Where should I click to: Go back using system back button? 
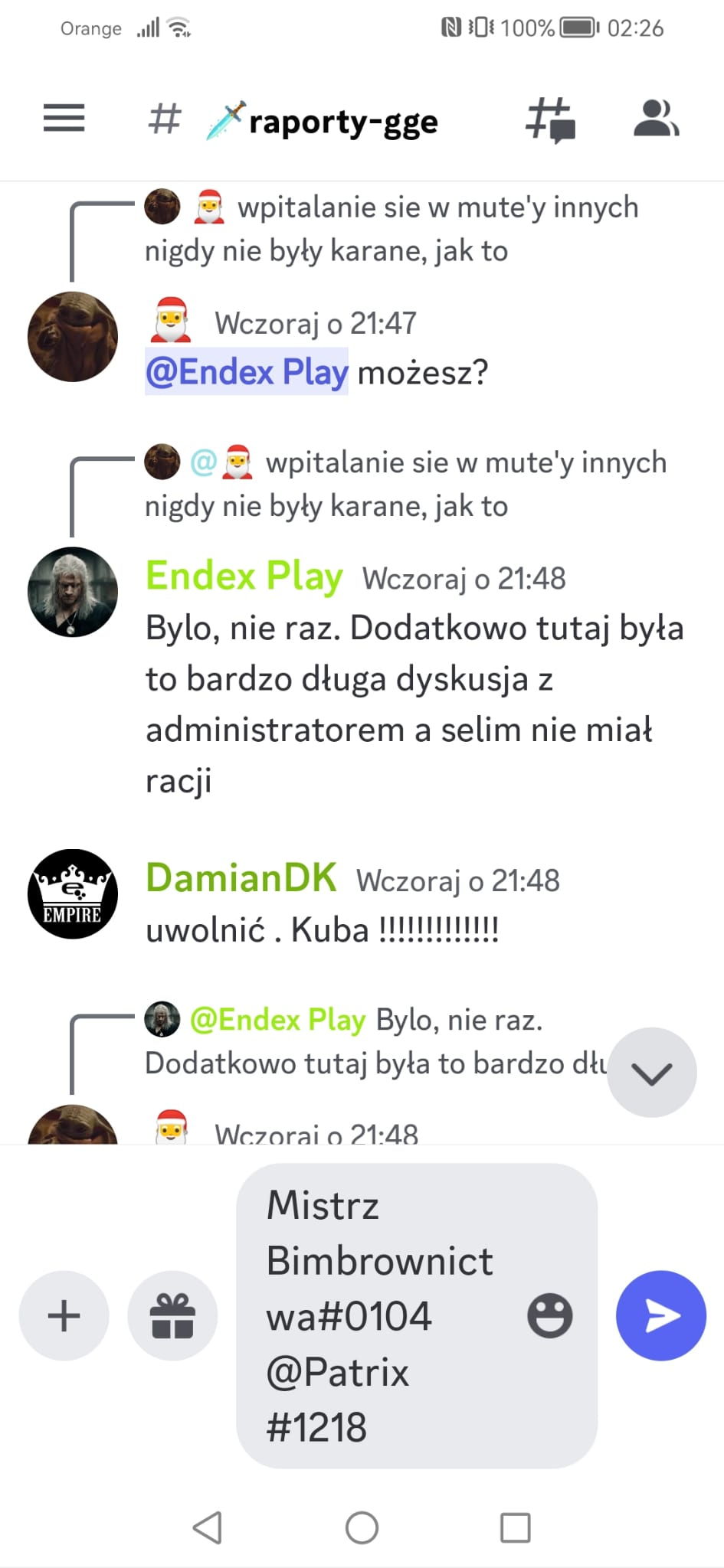(x=208, y=1527)
